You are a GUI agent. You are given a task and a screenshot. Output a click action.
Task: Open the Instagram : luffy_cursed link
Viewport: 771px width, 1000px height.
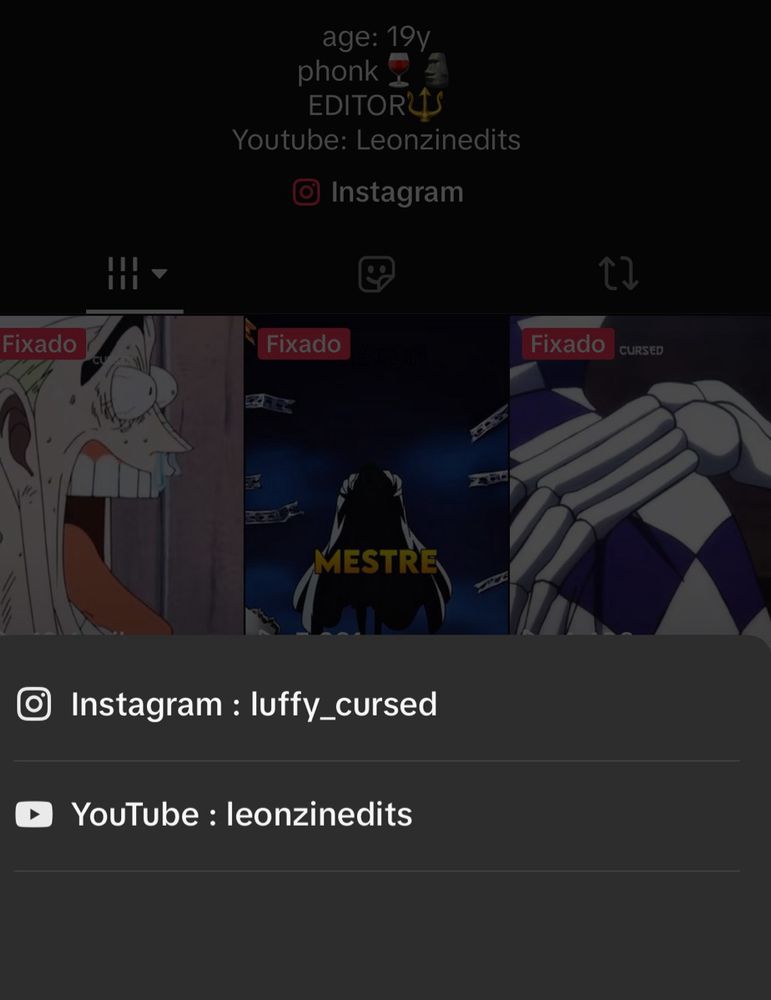click(253, 704)
